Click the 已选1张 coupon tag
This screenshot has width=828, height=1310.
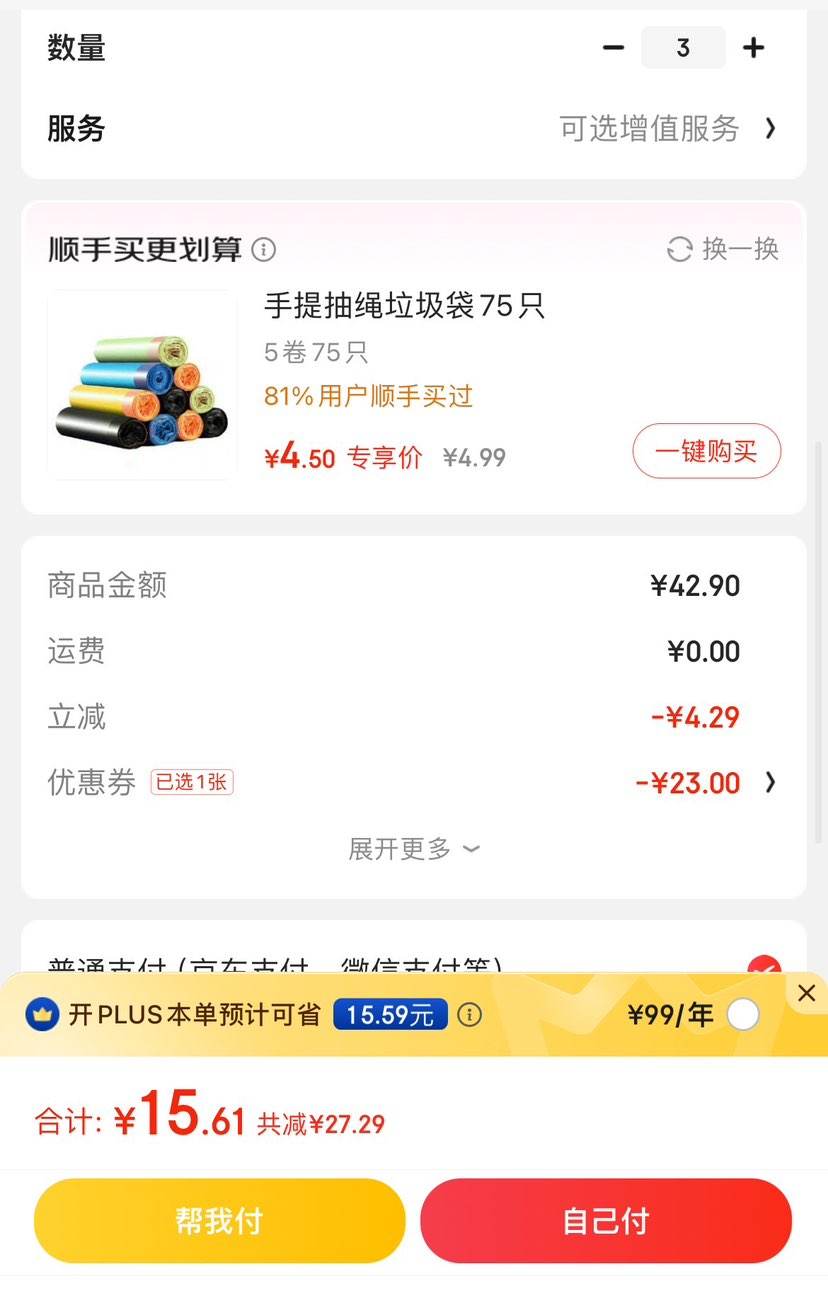(x=191, y=783)
